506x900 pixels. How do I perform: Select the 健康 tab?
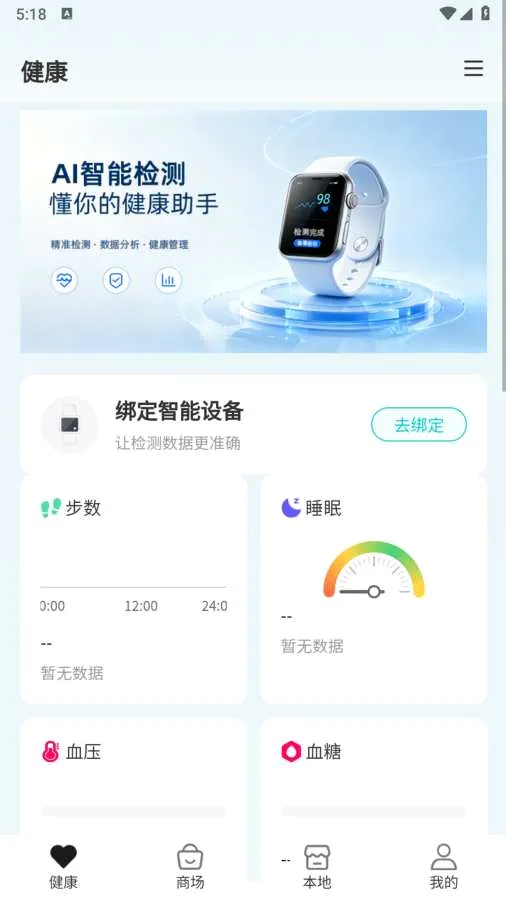[63, 867]
